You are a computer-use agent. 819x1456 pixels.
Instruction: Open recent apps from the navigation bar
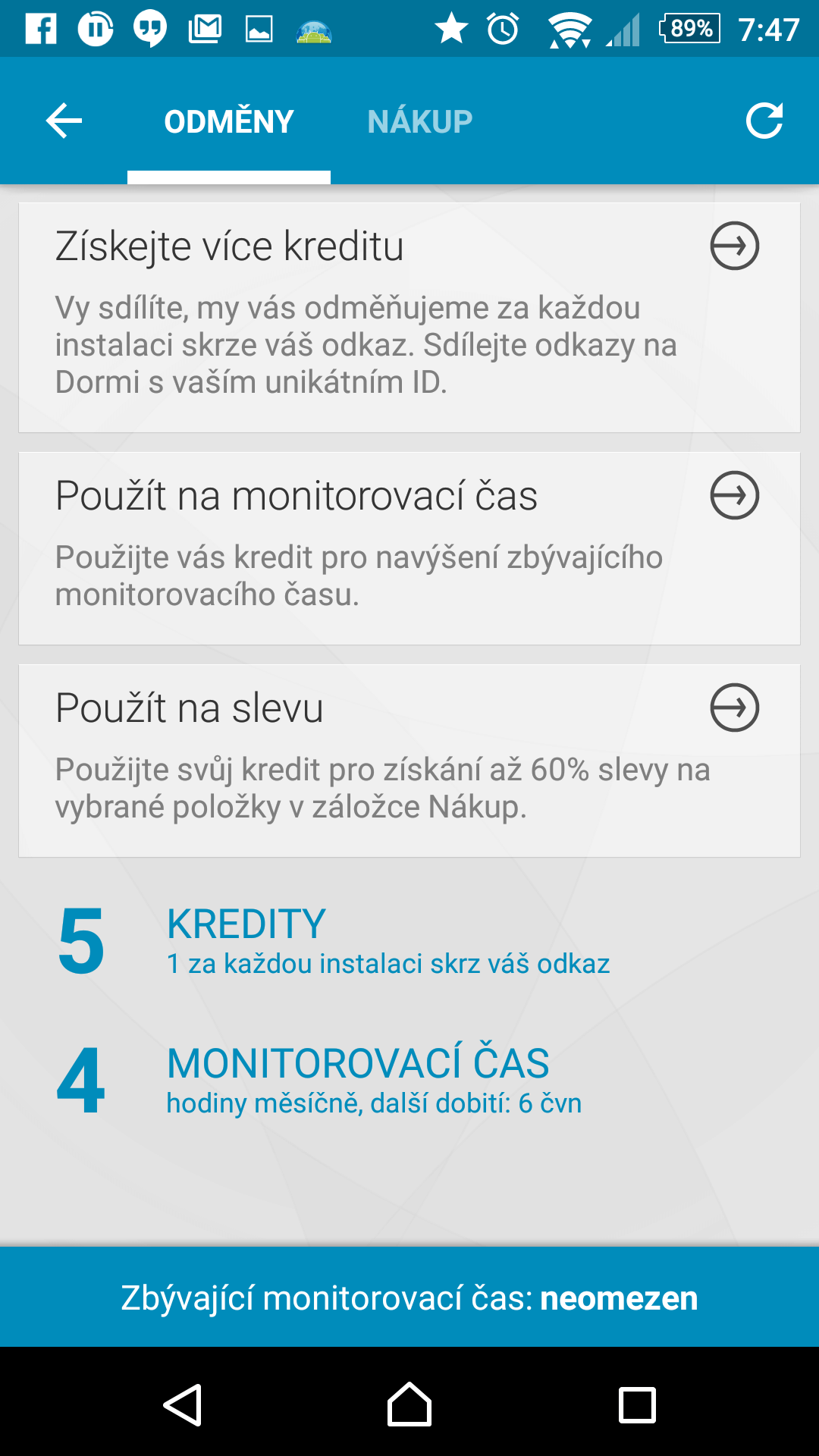[637, 1404]
